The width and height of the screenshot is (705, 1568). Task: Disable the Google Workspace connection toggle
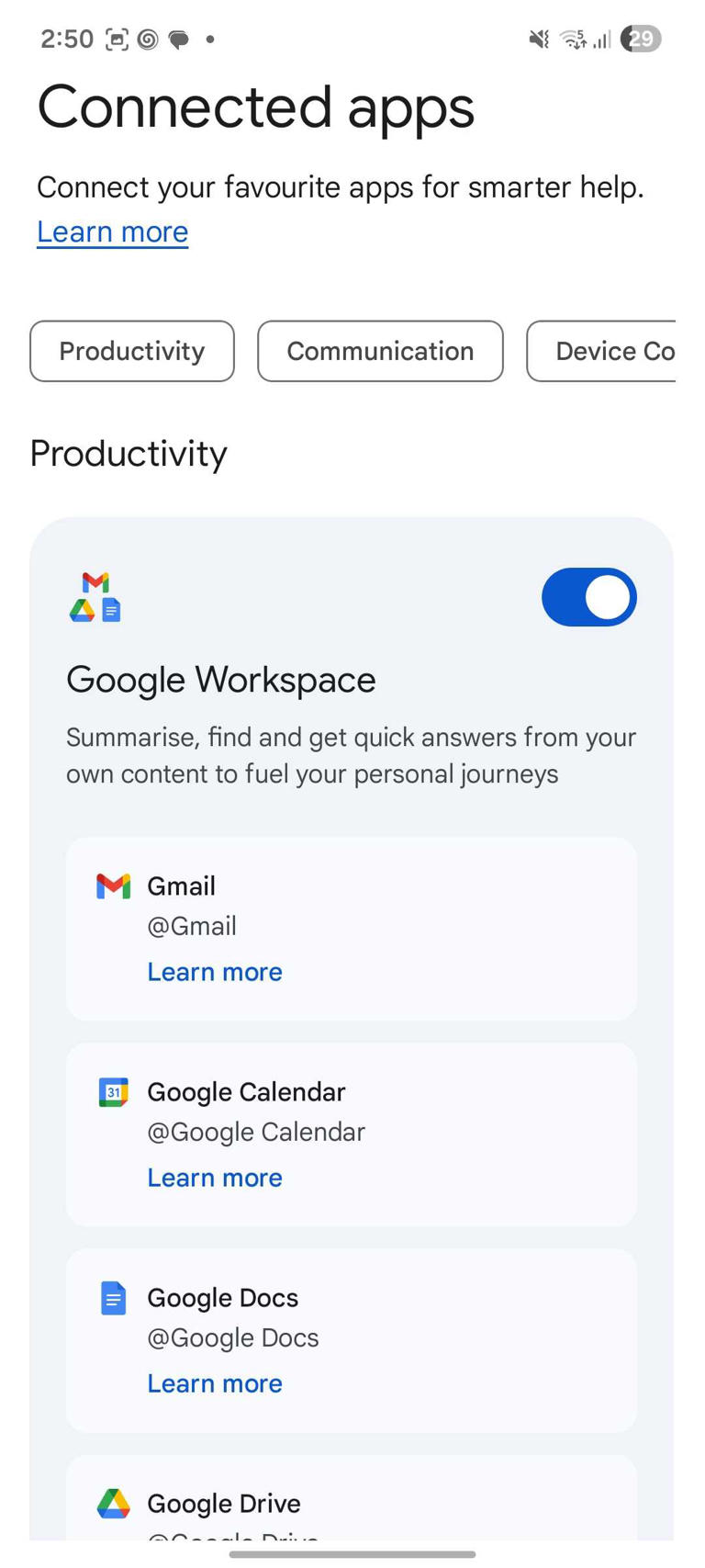click(588, 597)
